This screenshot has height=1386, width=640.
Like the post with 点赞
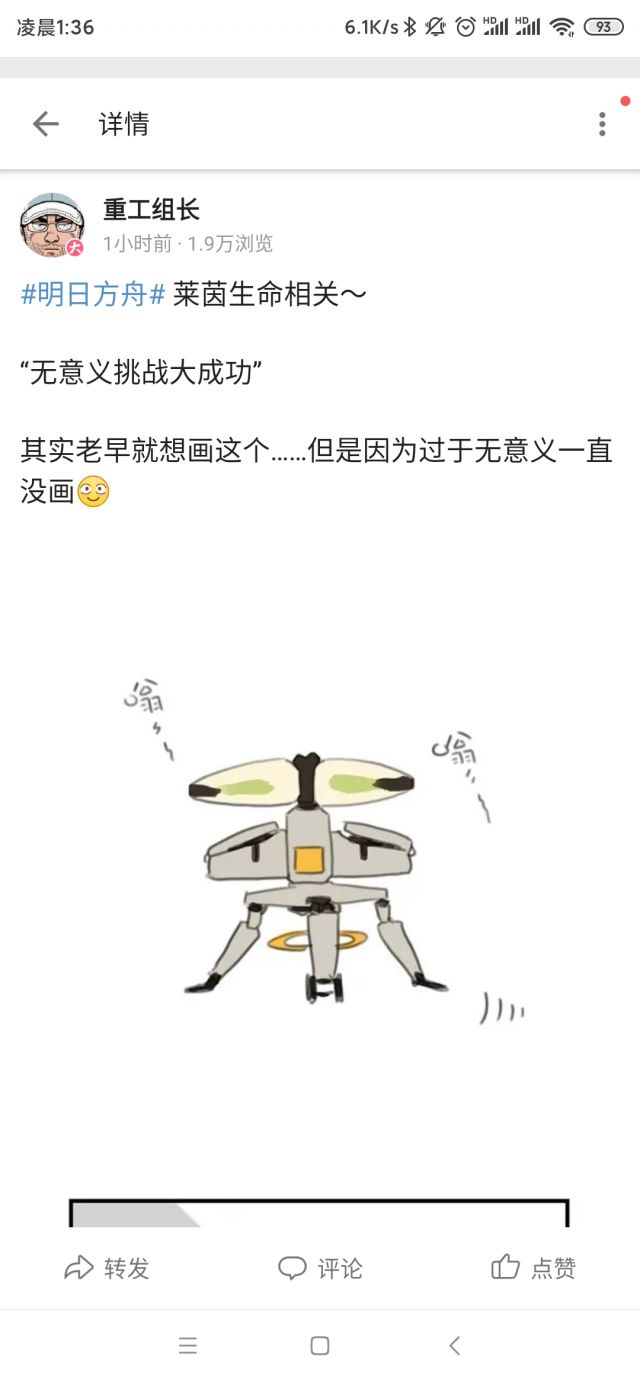[x=534, y=1268]
